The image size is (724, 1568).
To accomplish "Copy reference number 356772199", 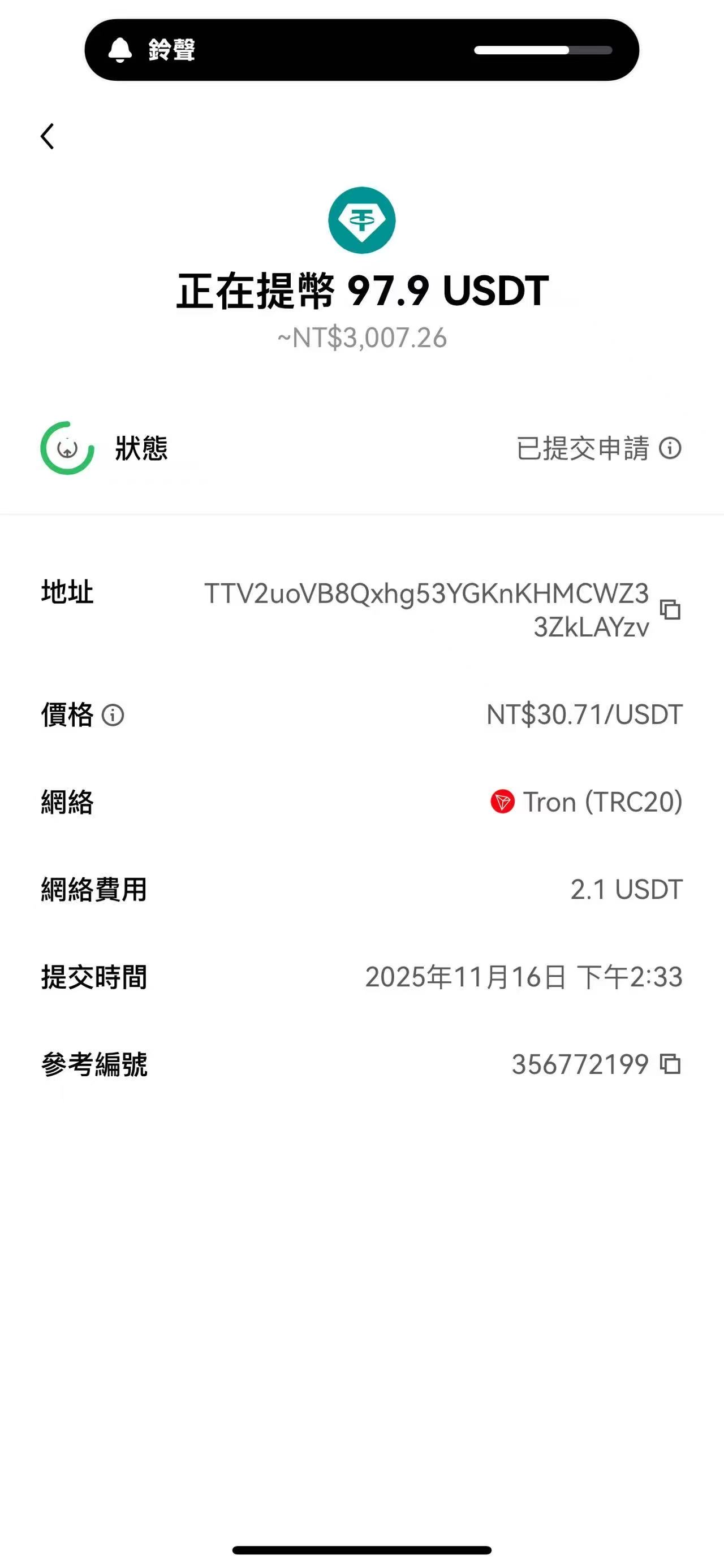I will [x=670, y=1064].
